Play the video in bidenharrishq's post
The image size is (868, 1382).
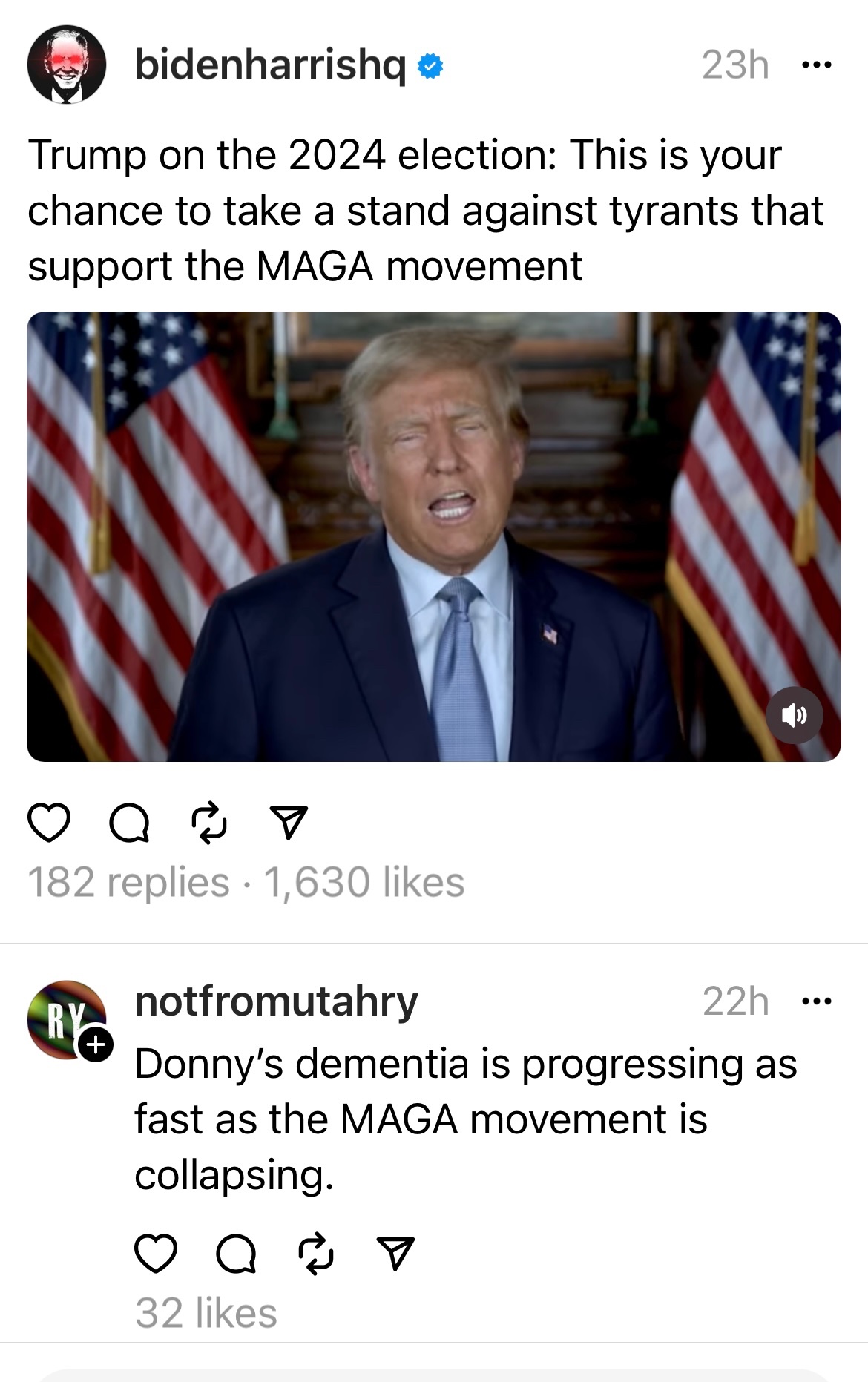coord(434,536)
